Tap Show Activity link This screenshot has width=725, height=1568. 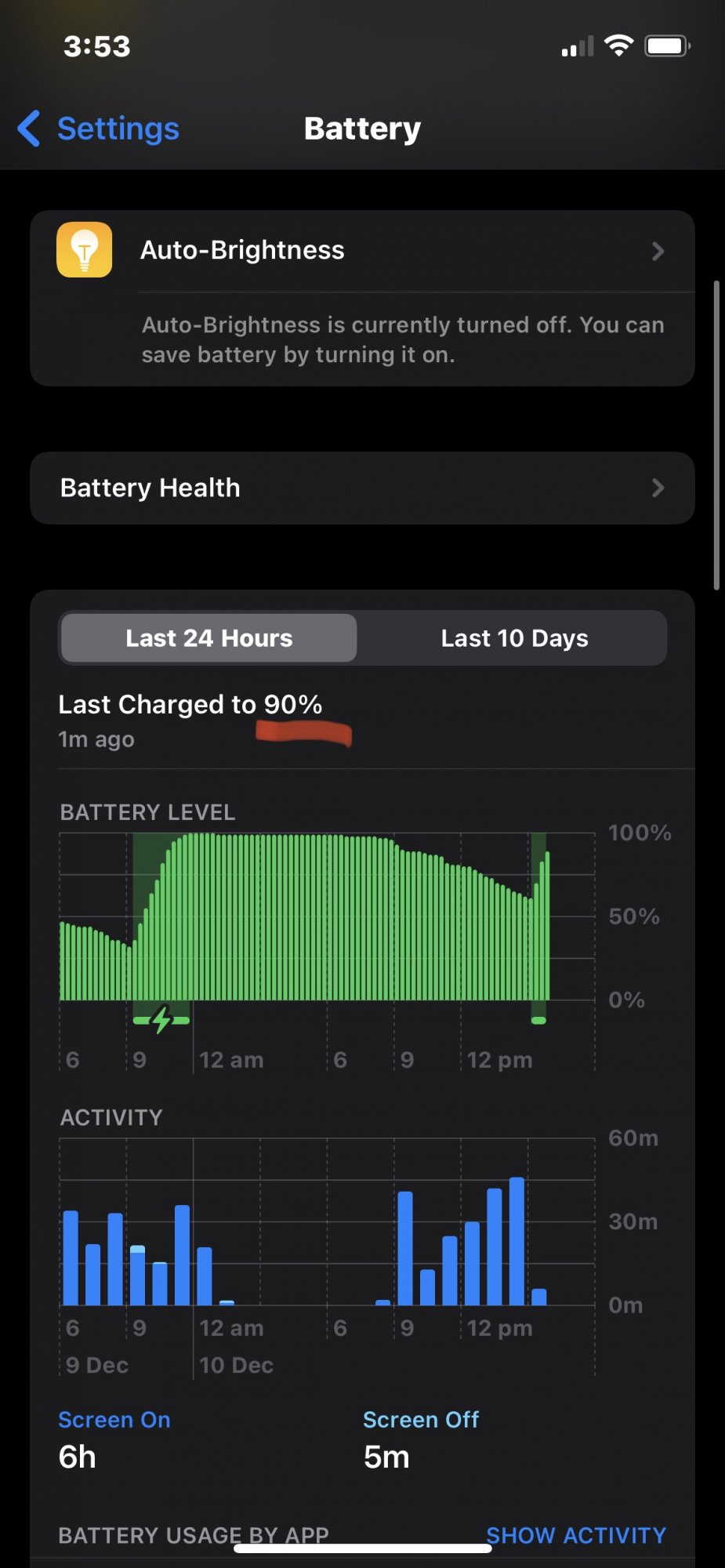tap(576, 1534)
